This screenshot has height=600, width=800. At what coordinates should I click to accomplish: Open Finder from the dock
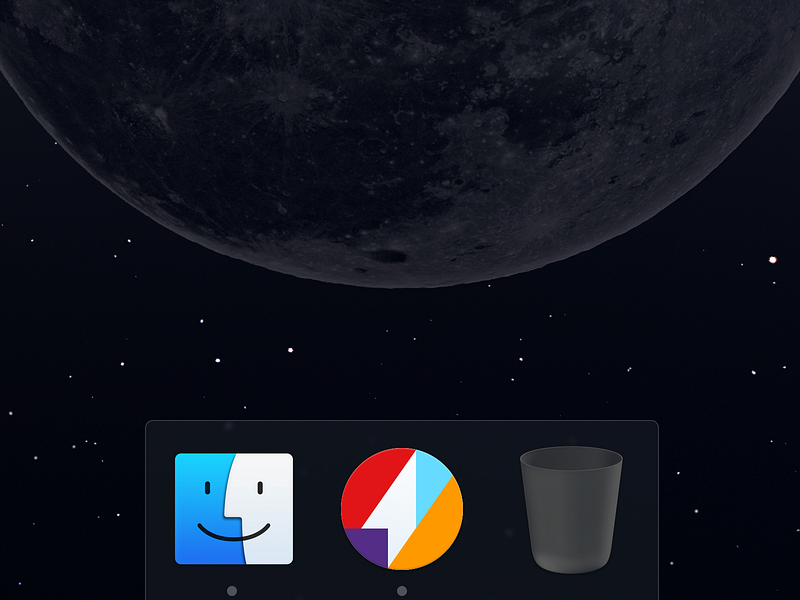point(234,508)
